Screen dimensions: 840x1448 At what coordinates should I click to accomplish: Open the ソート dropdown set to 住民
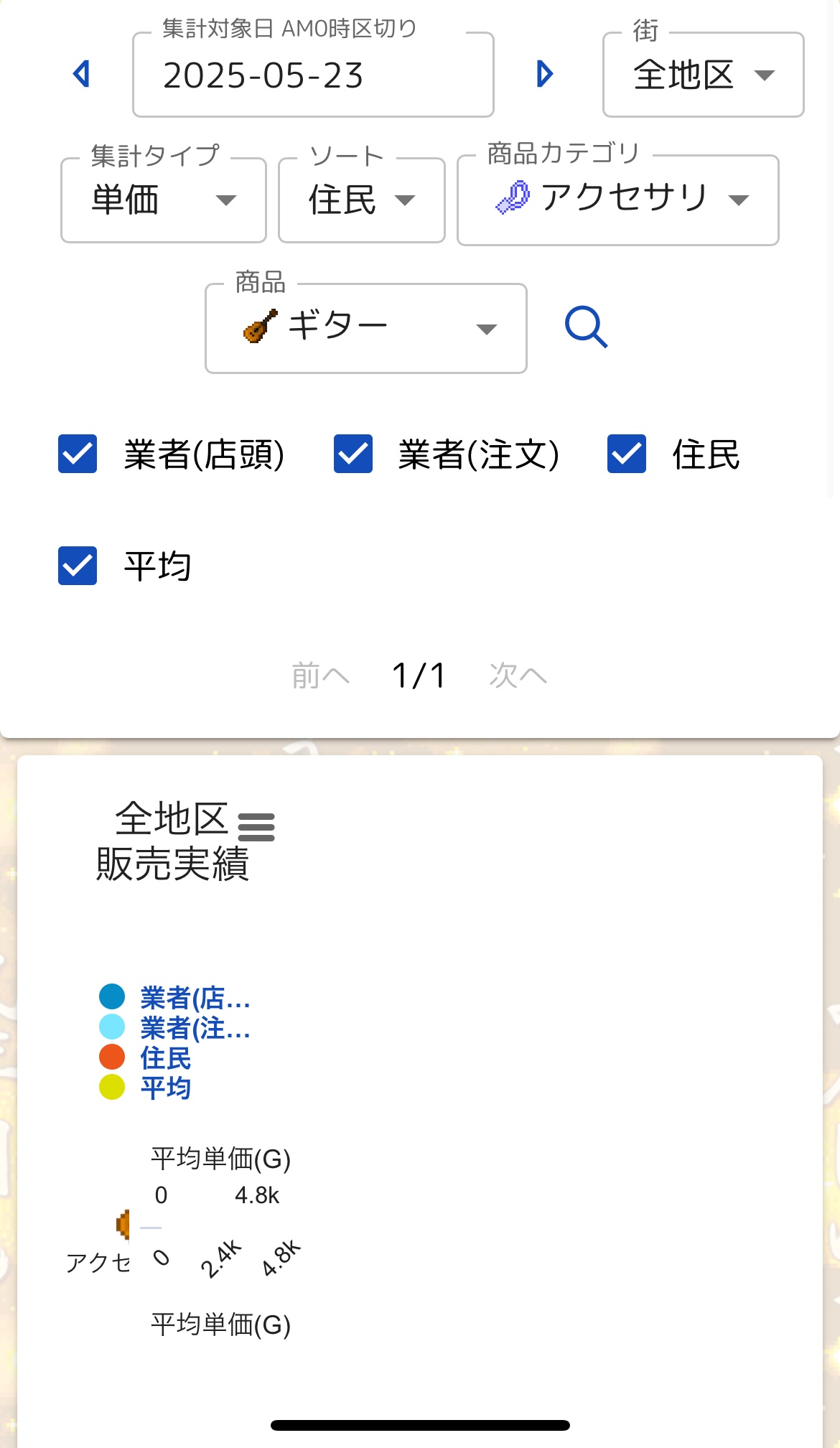[362, 200]
